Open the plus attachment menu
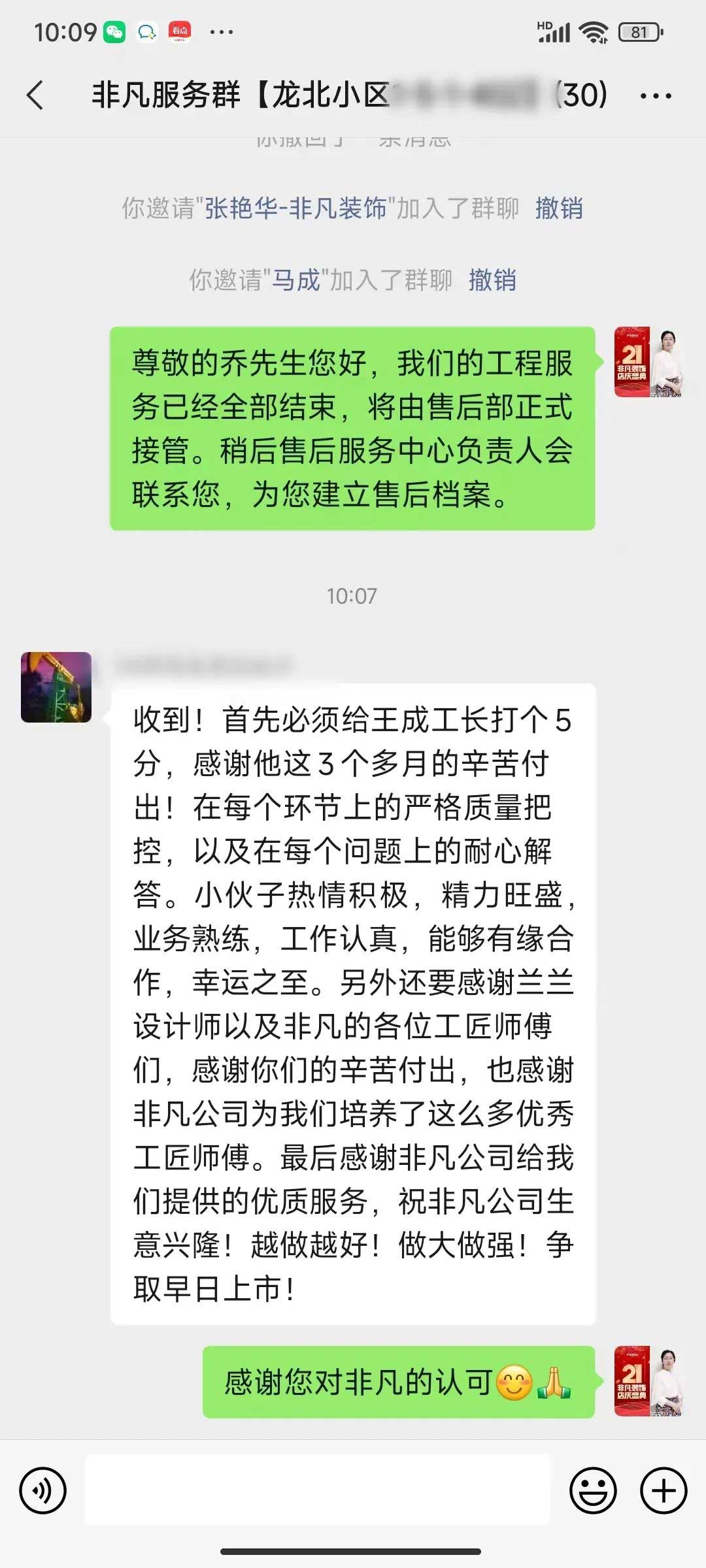The width and height of the screenshot is (706, 1568). tap(663, 1490)
